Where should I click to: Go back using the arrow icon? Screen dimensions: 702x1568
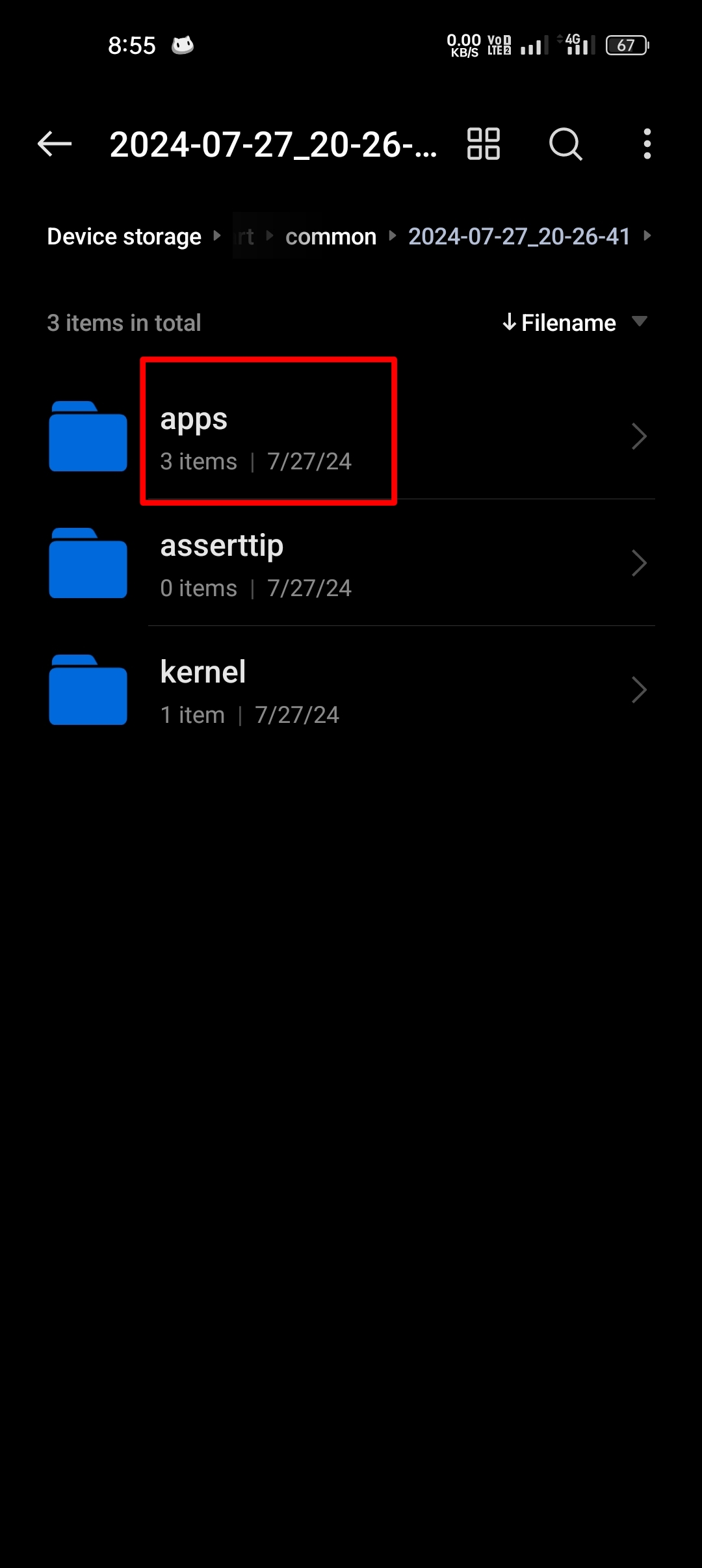click(55, 144)
